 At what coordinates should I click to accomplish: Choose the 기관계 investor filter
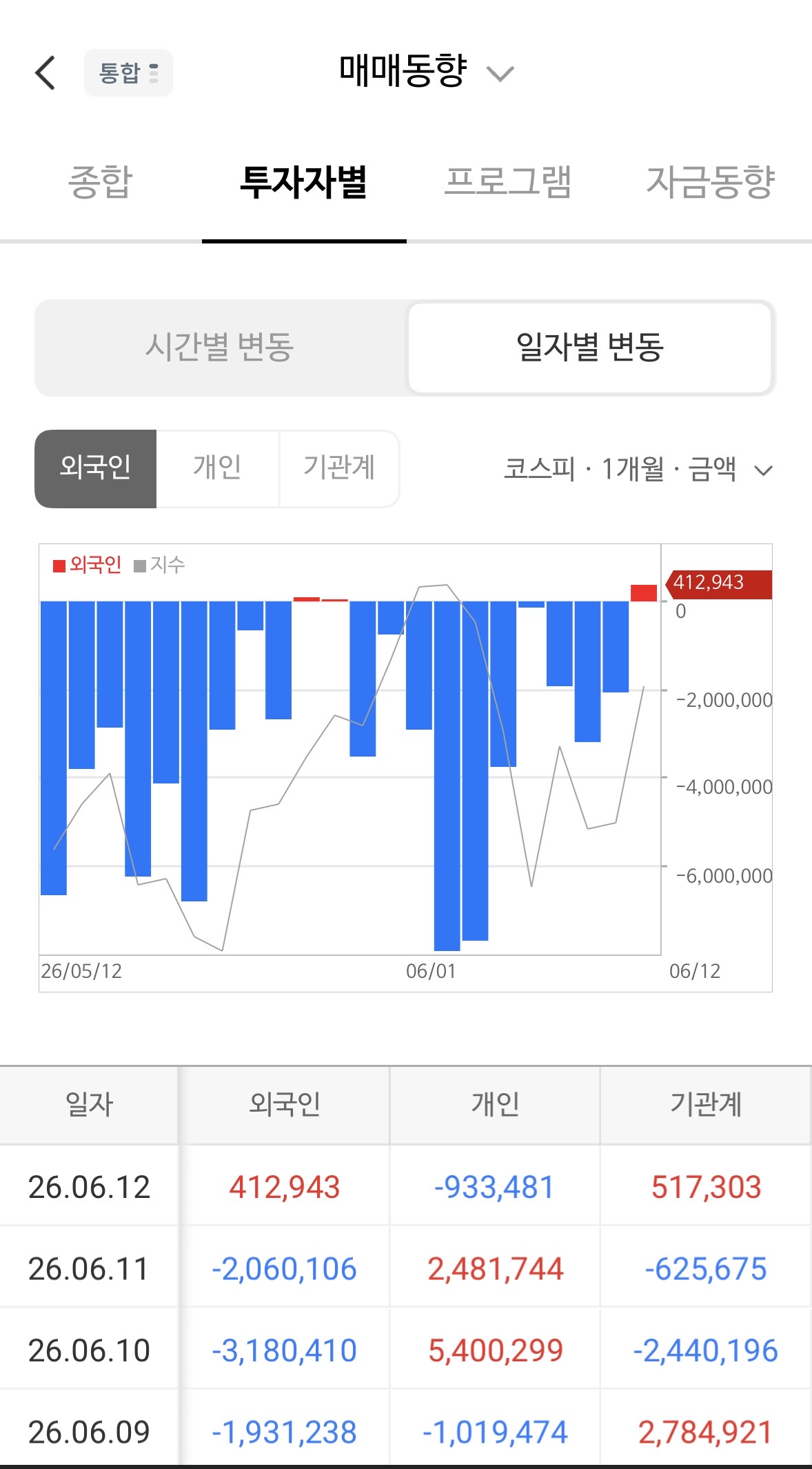click(340, 469)
